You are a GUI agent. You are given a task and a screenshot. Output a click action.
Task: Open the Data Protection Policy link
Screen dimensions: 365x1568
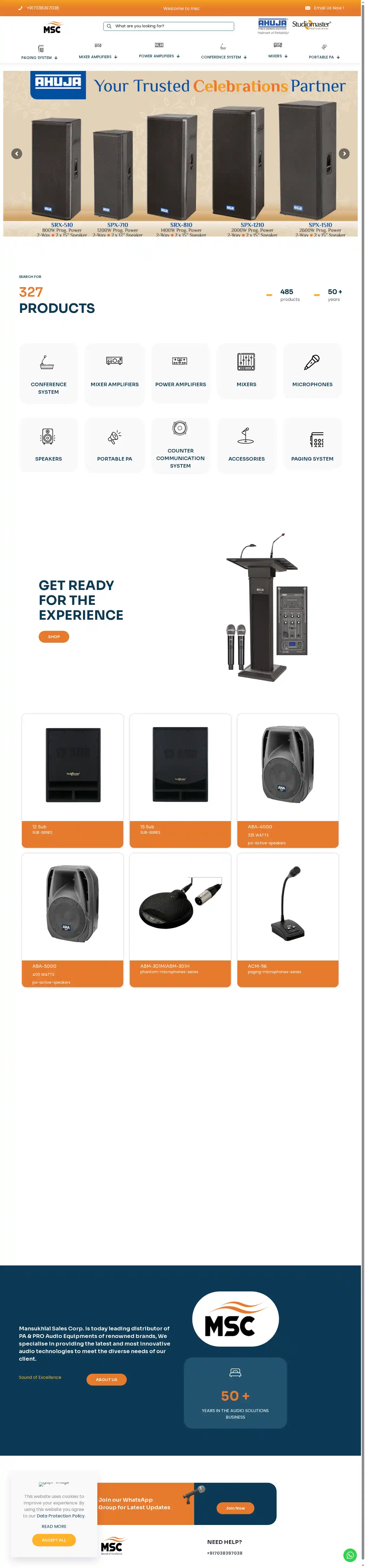[61, 1516]
